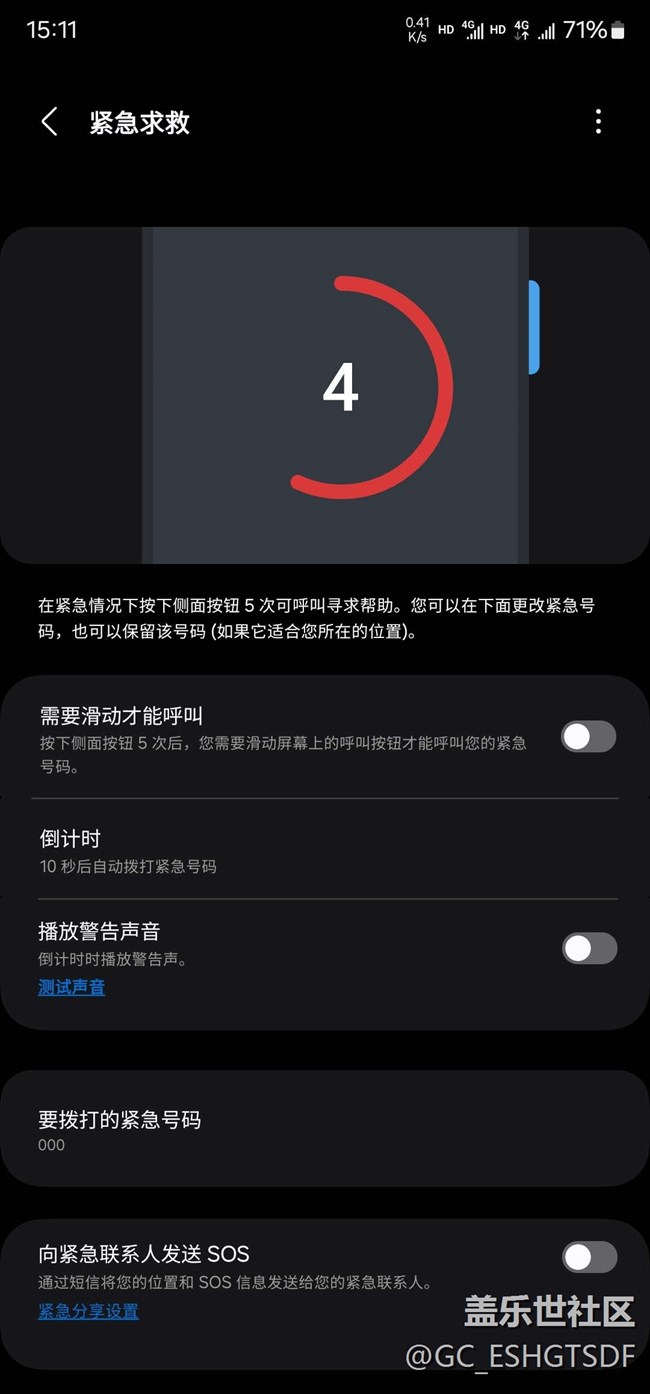Open the 倒计时 setting
This screenshot has height=1394, width=650.
[x=325, y=850]
